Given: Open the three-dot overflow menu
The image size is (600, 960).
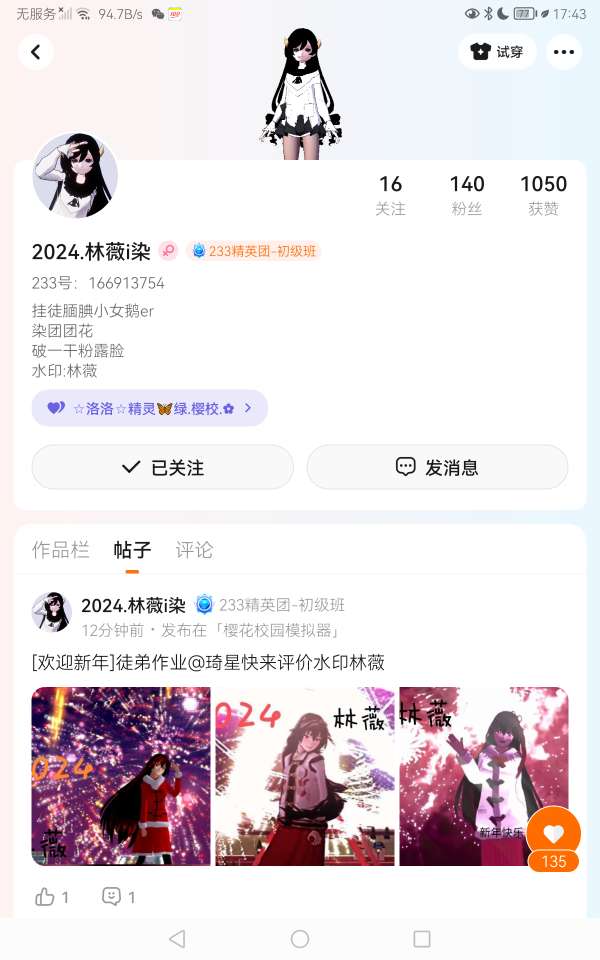Looking at the screenshot, I should pyautogui.click(x=564, y=52).
